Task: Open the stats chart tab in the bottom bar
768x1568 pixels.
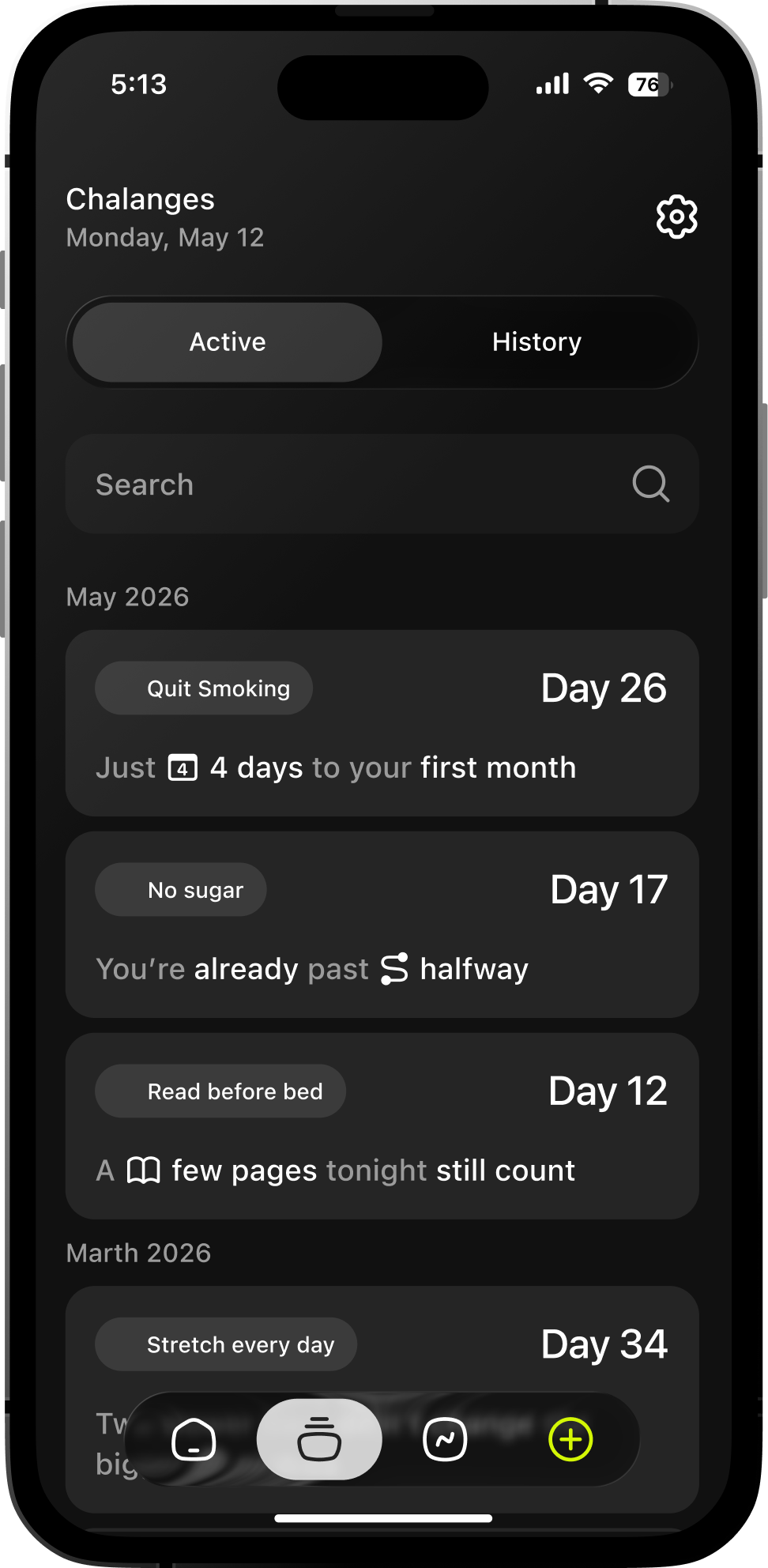Action: (445, 1440)
